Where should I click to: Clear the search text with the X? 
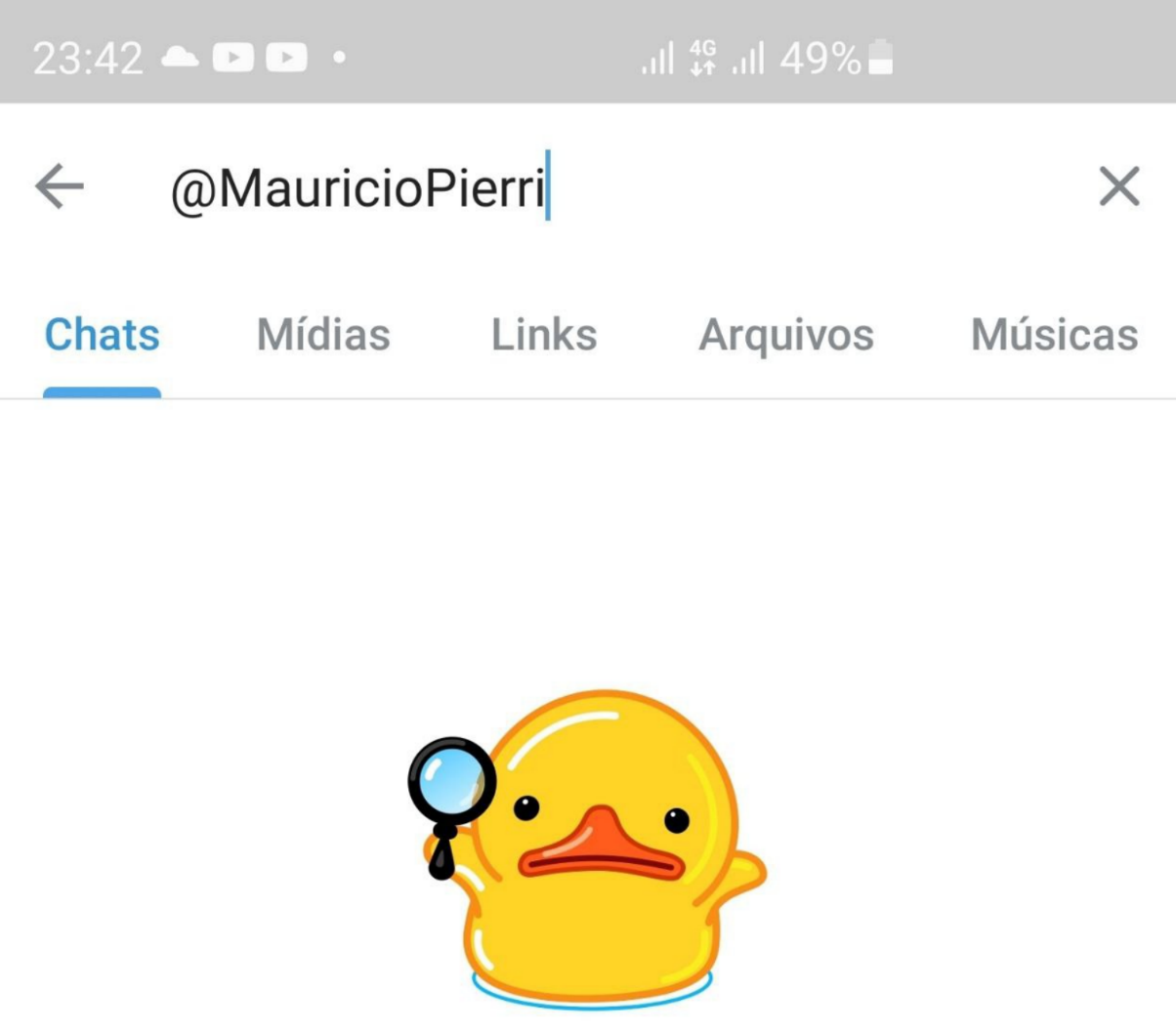pyautogui.click(x=1118, y=186)
